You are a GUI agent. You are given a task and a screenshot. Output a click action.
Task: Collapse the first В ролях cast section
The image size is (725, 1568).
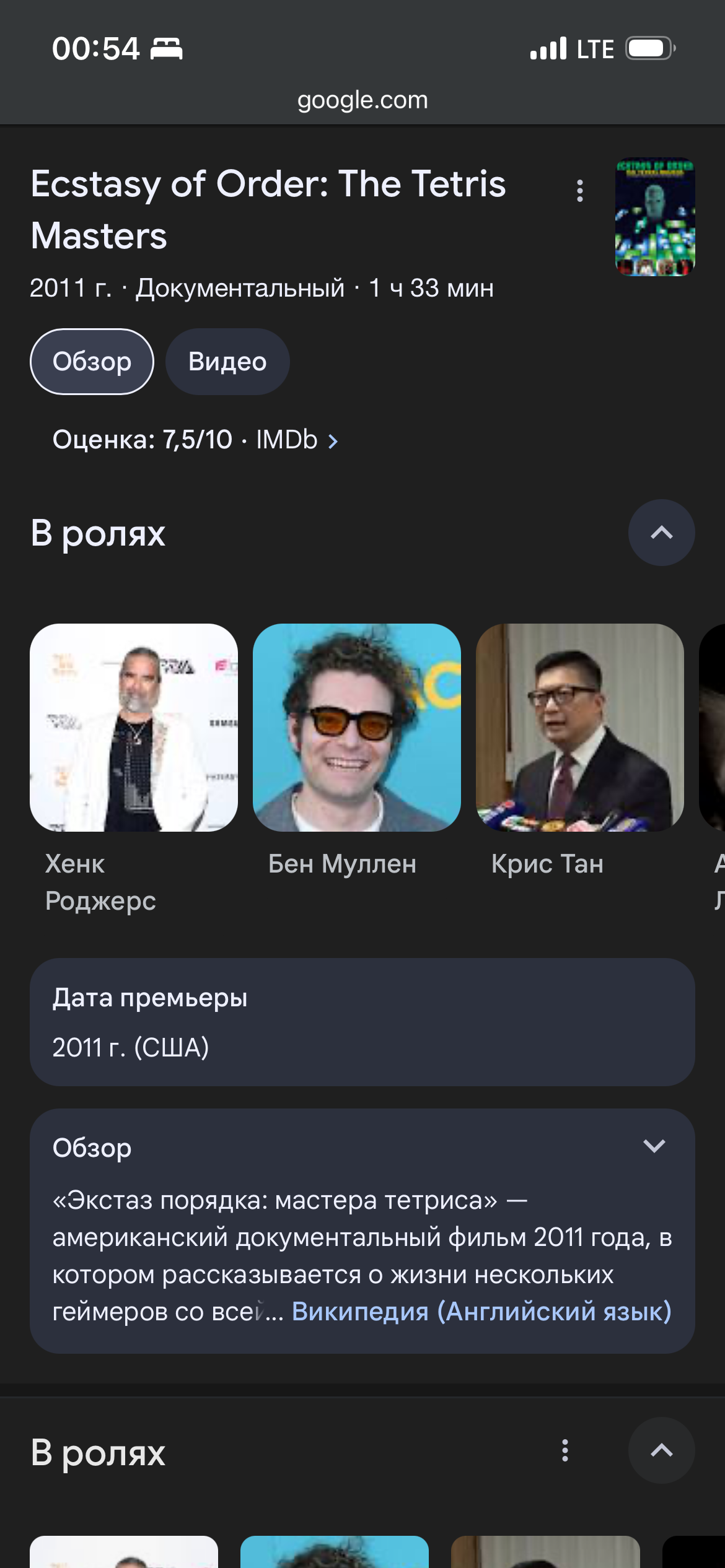tap(661, 532)
